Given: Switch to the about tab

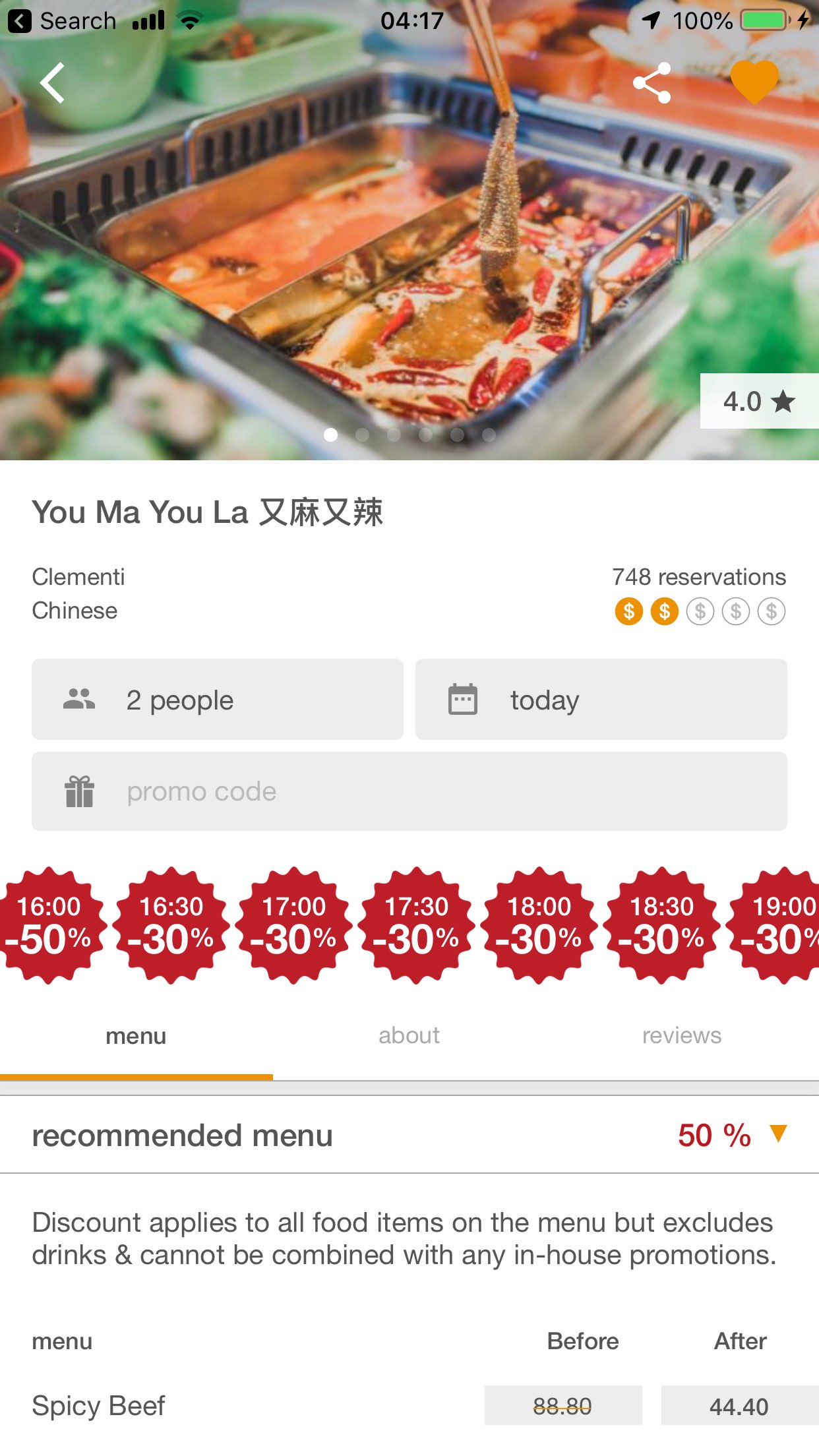Looking at the screenshot, I should 409,1036.
